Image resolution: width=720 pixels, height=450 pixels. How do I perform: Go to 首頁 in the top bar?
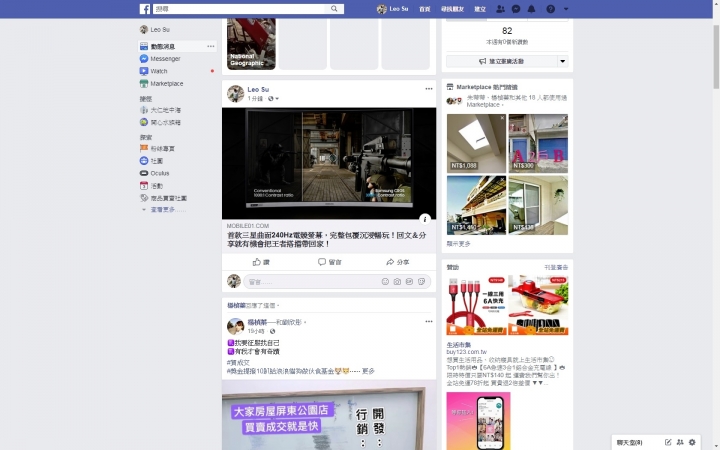(x=425, y=9)
